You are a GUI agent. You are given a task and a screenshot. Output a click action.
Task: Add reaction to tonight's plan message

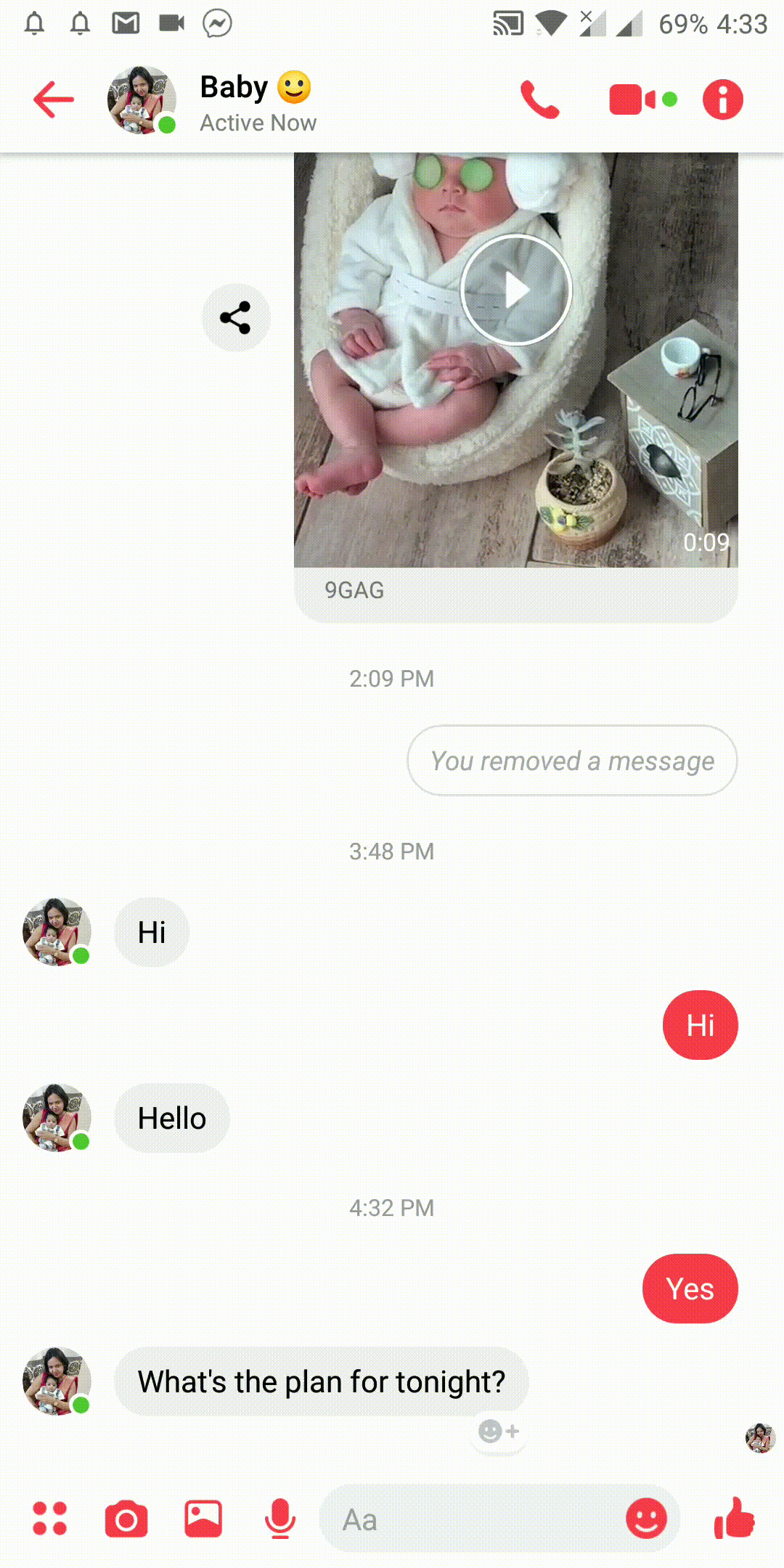click(499, 1432)
